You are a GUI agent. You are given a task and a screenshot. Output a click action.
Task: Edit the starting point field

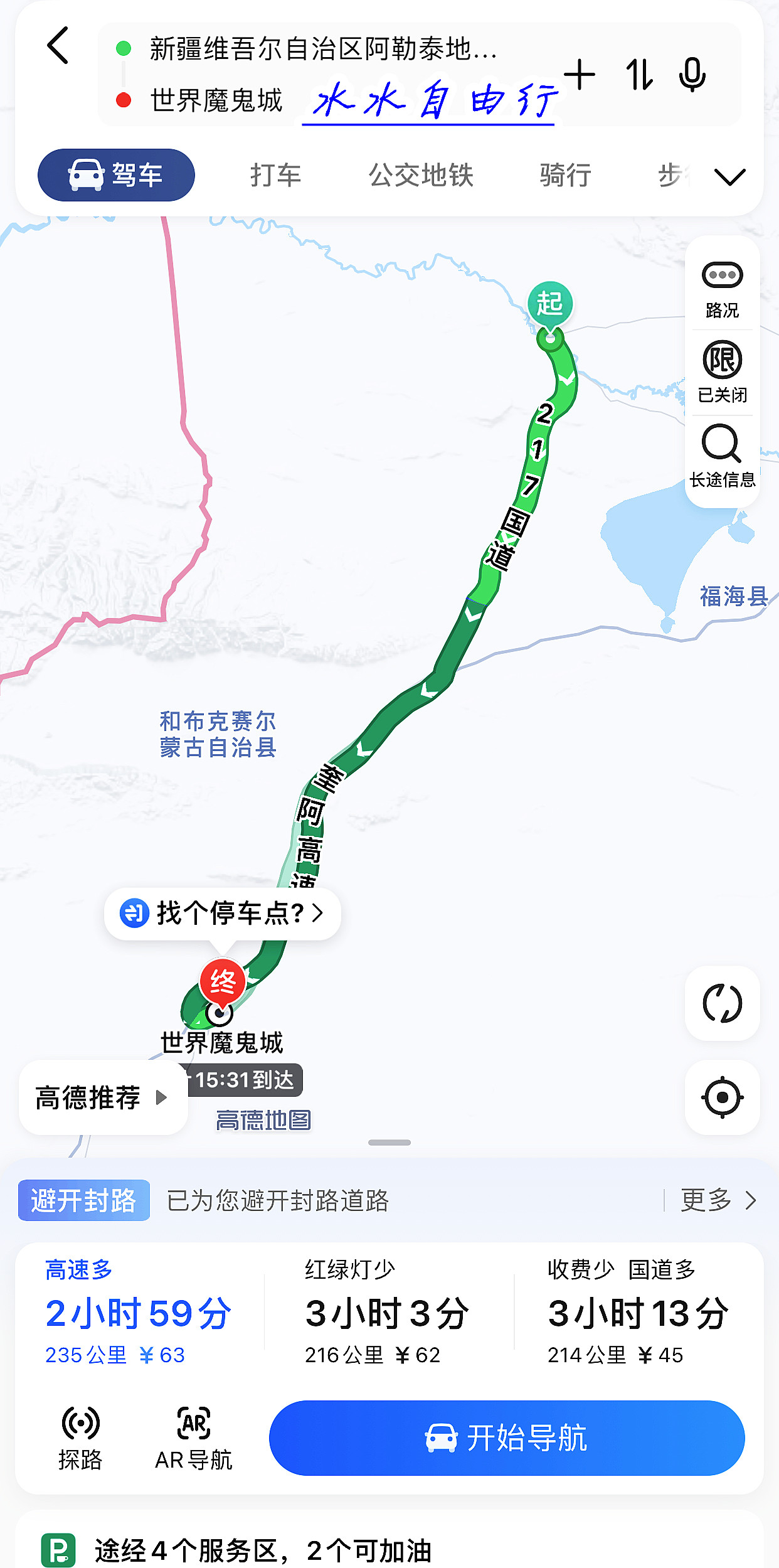[323, 49]
